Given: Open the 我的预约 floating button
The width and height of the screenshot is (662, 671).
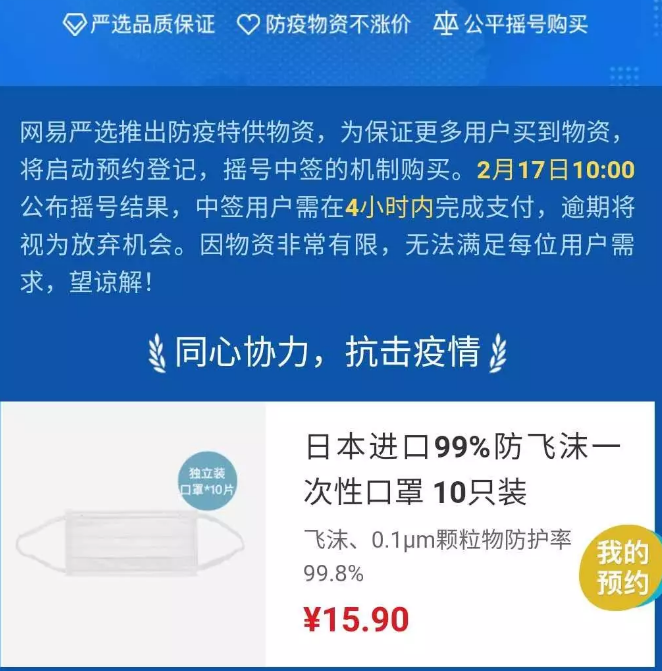Looking at the screenshot, I should pos(624,568).
